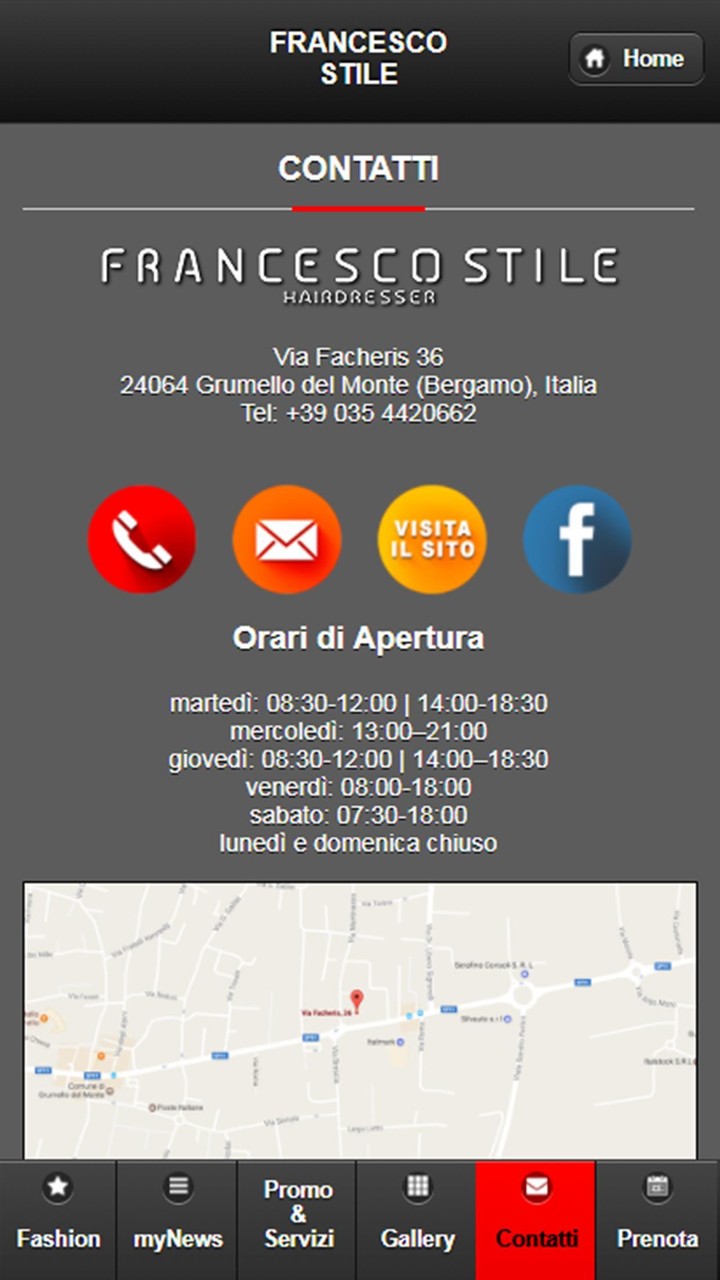This screenshot has width=720, height=1280.
Task: Switch to the Prenota tab
Action: (x=657, y=1218)
